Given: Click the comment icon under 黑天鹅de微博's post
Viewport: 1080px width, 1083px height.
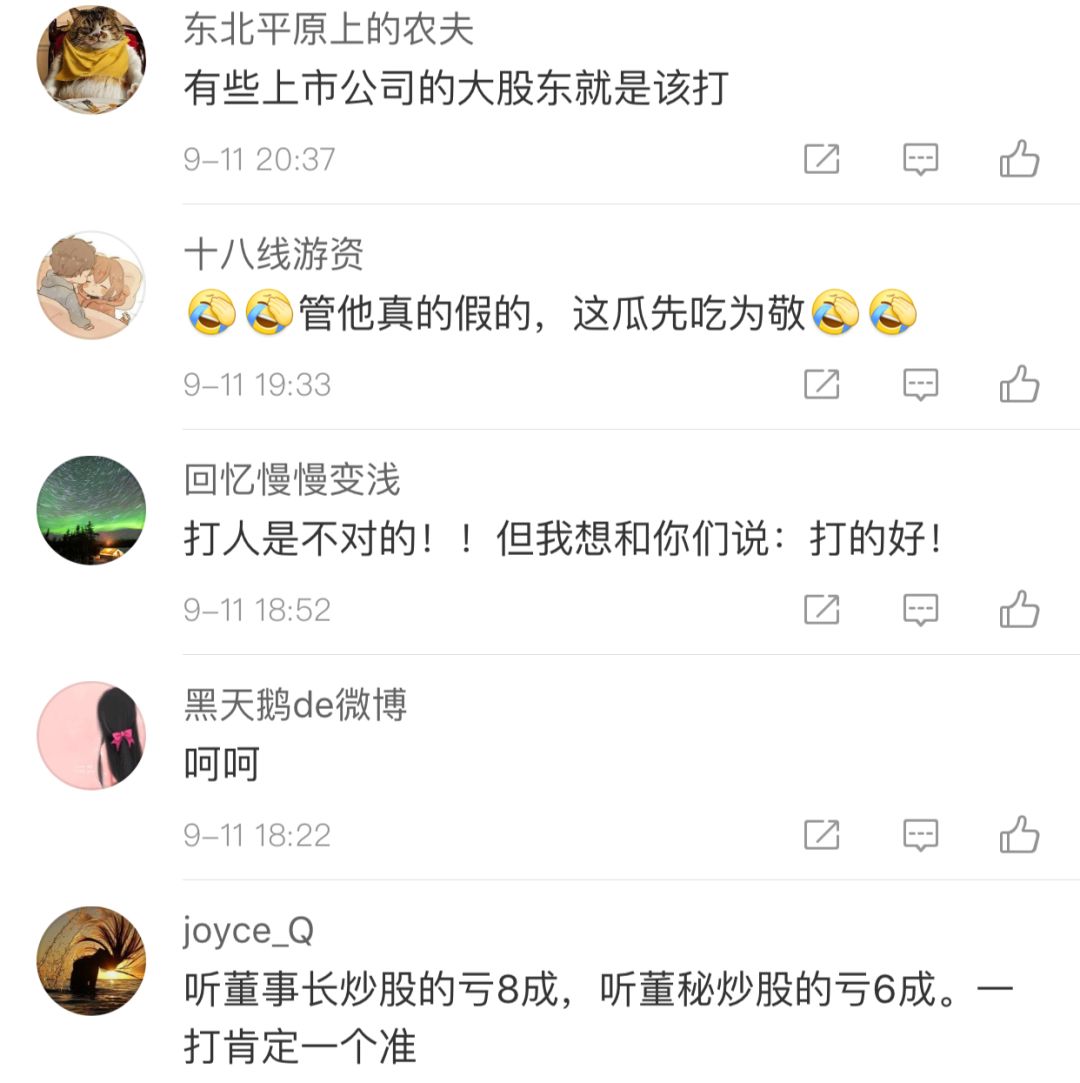Looking at the screenshot, I should pos(920,834).
